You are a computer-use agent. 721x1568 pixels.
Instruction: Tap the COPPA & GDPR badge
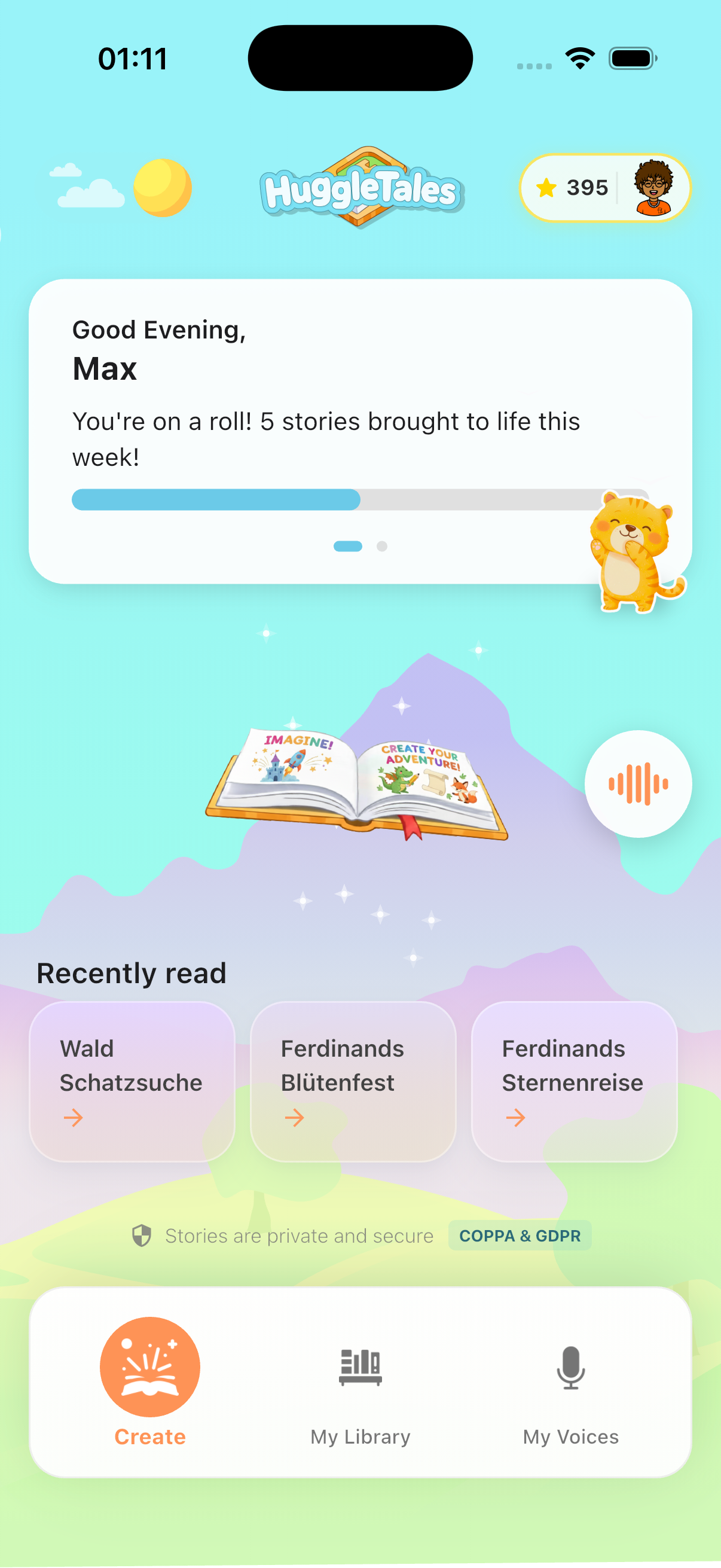pyautogui.click(x=520, y=1235)
